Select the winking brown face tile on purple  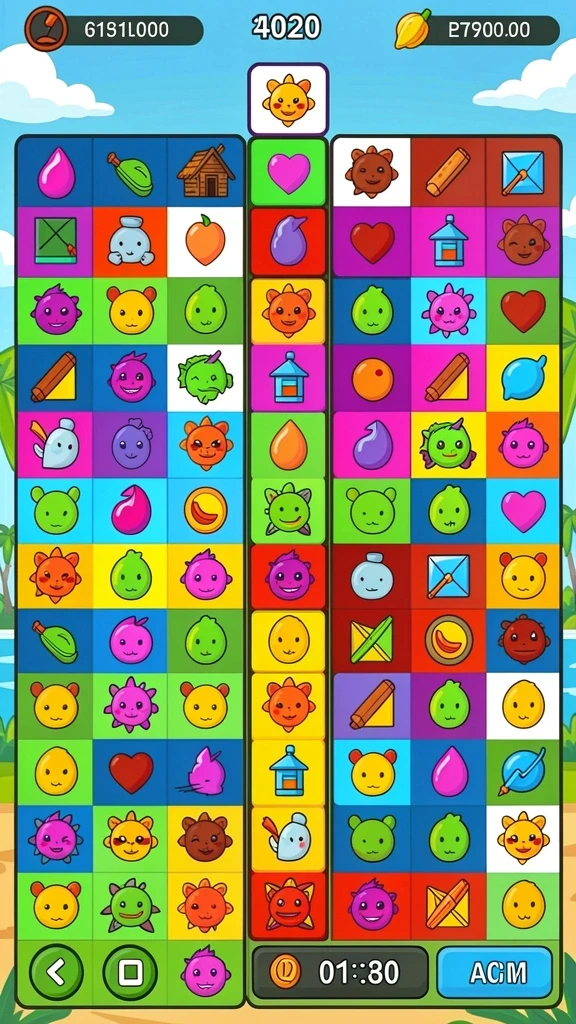pyautogui.click(x=522, y=241)
